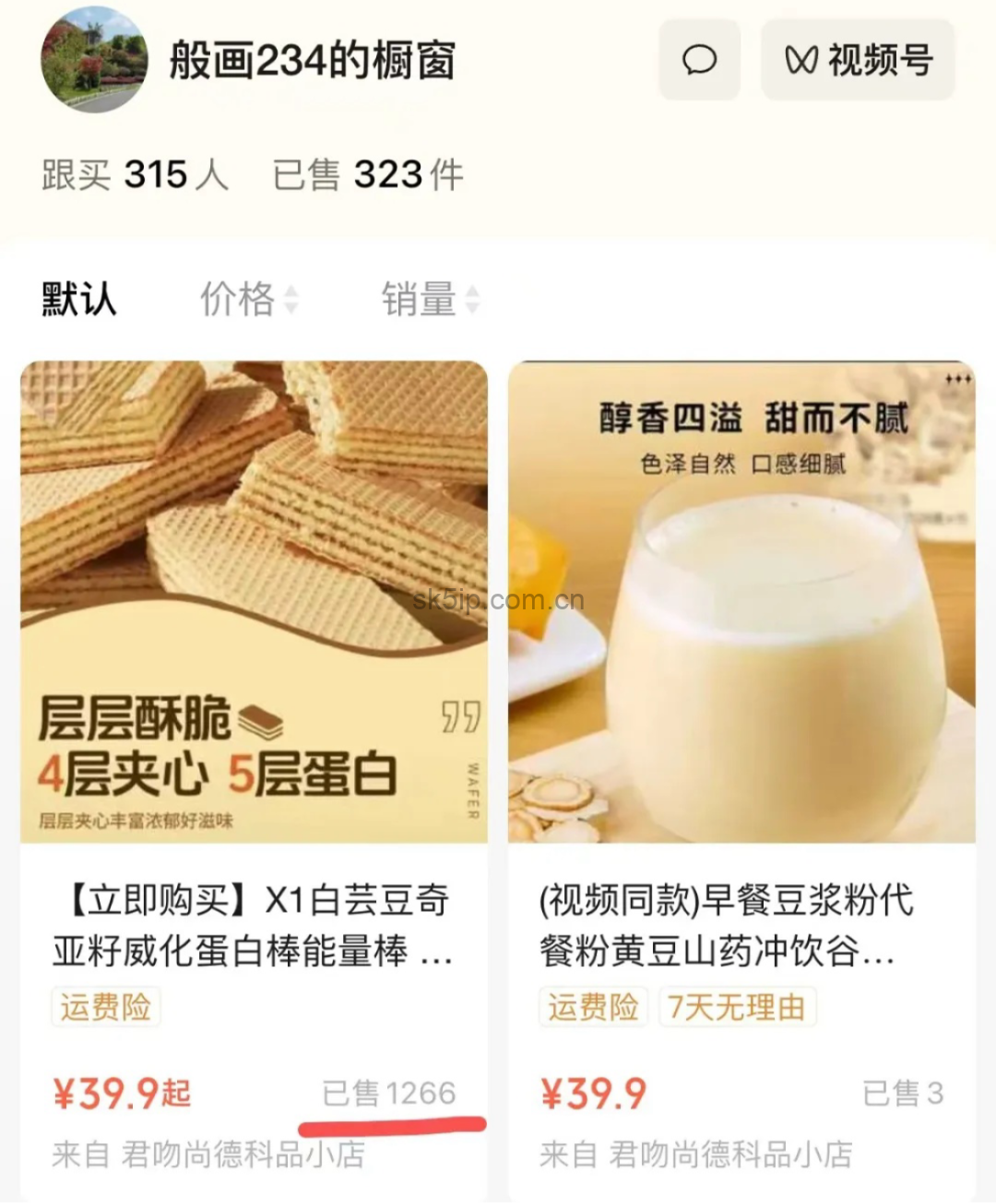Image resolution: width=996 pixels, height=1204 pixels.
Task: Toggle the 7天无理由 tag on soy milk product
Action: pyautogui.click(x=737, y=1009)
